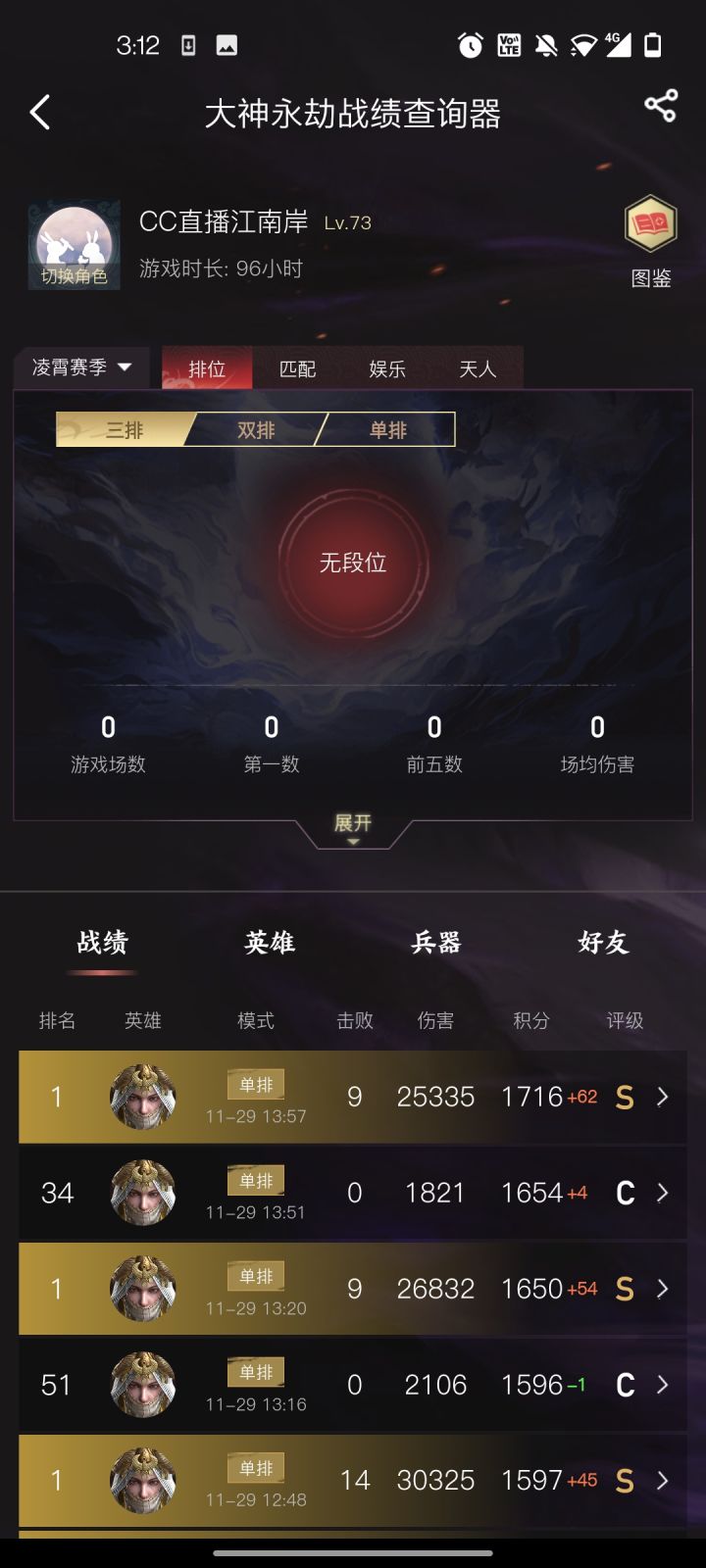Screen dimensions: 706x1568
Task: Tap the 单排 badge on the 11-29 12:48 match
Action: pyautogui.click(x=256, y=1468)
